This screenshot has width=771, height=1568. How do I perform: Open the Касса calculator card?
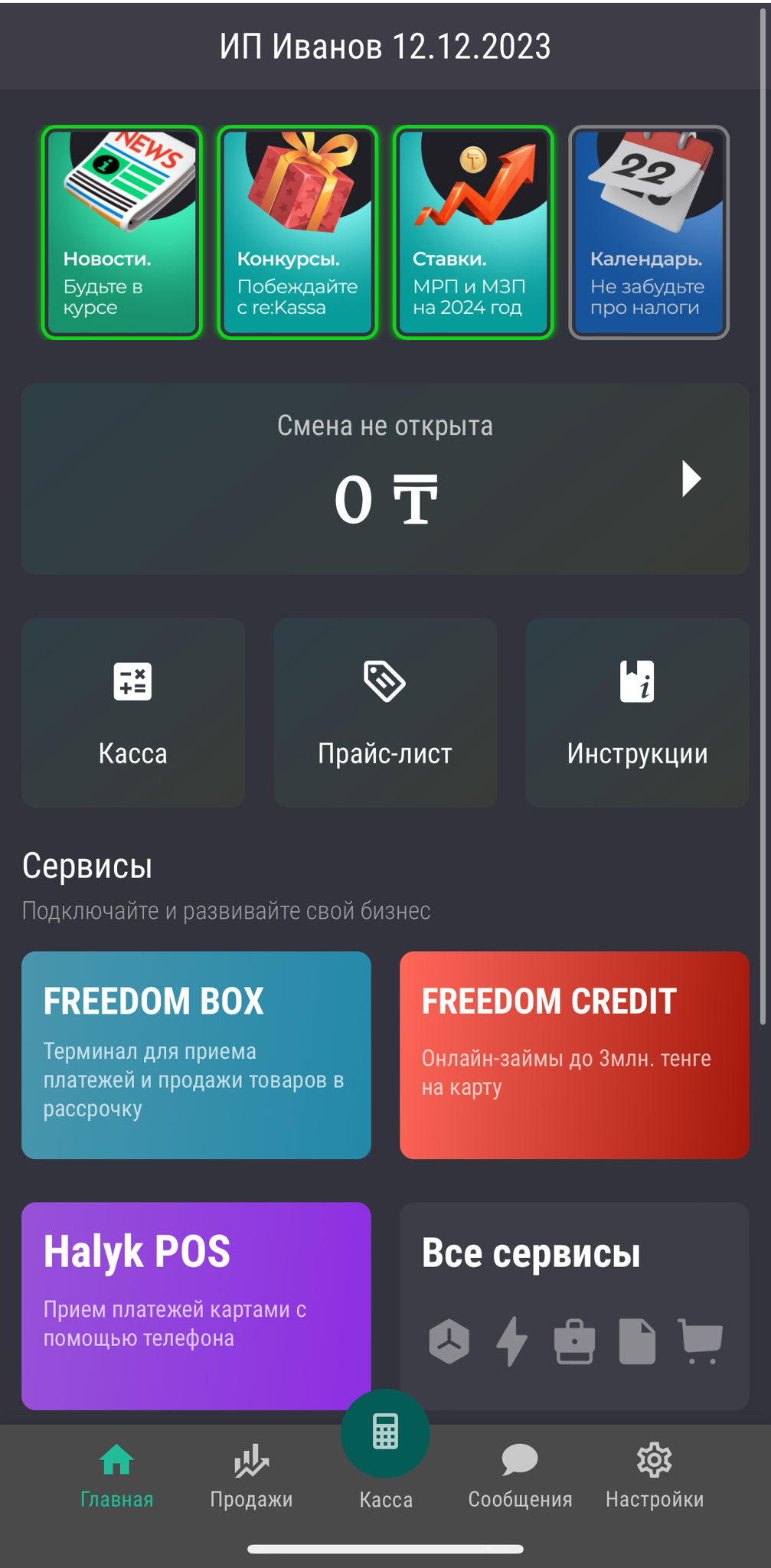[133, 712]
